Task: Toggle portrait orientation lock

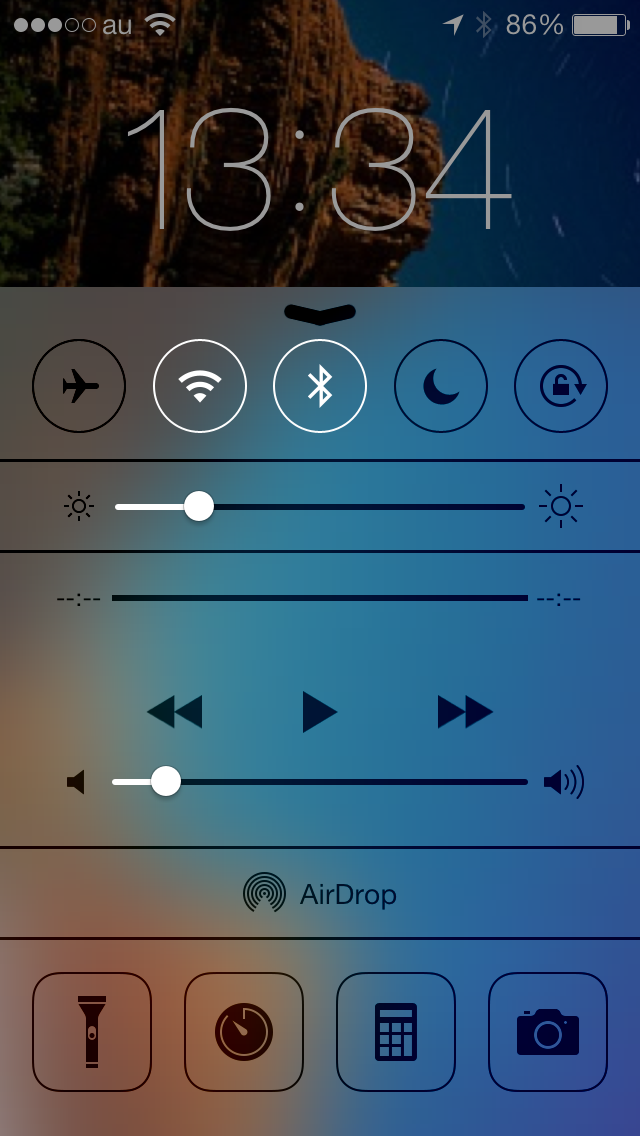Action: [x=561, y=386]
